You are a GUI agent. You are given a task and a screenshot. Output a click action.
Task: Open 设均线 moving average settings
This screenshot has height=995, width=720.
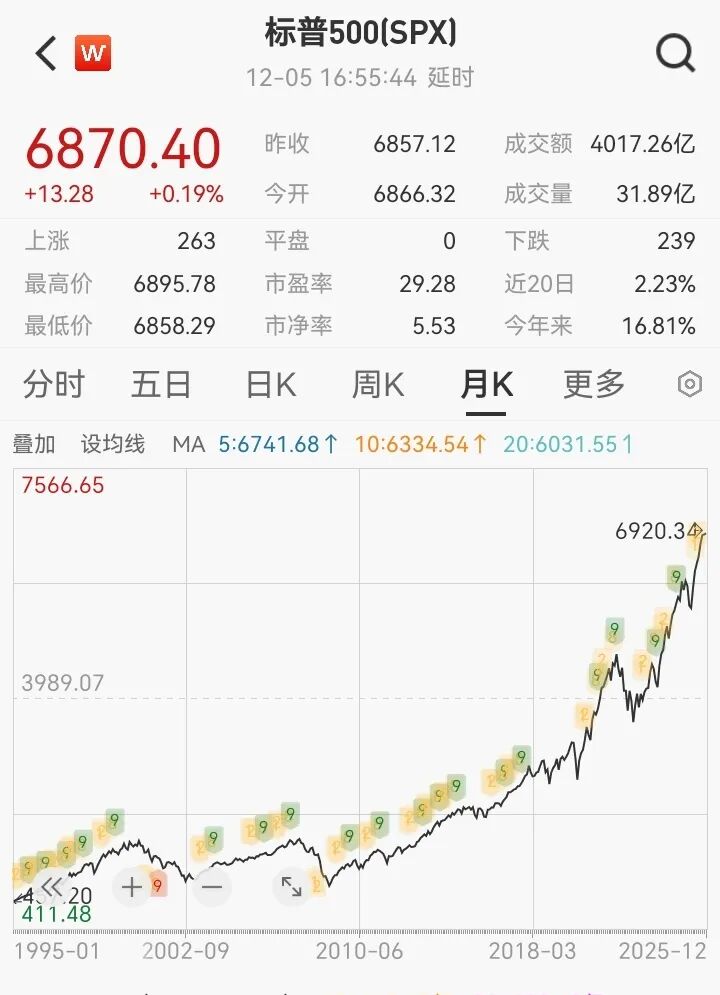113,444
